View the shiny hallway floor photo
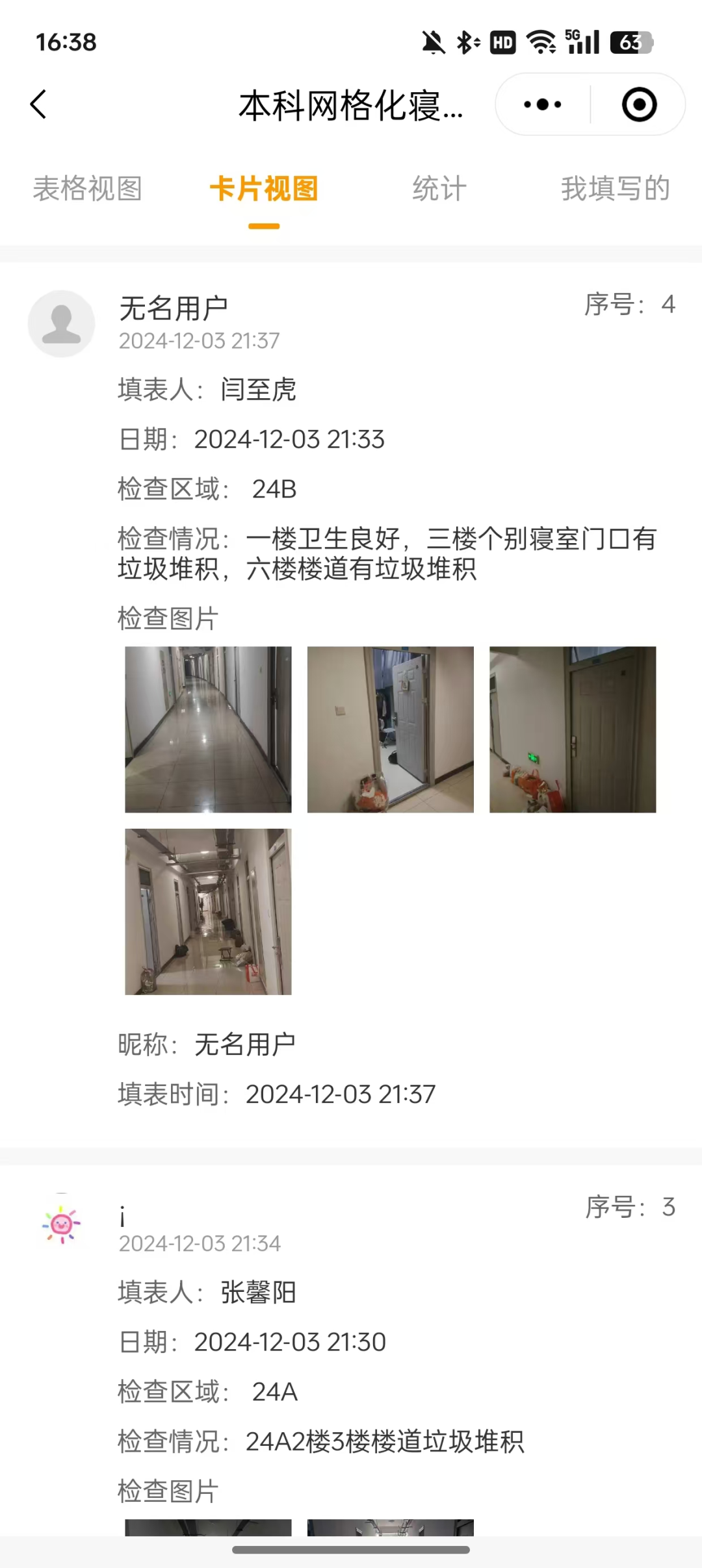Screen dimensions: 702x1568 (208, 729)
